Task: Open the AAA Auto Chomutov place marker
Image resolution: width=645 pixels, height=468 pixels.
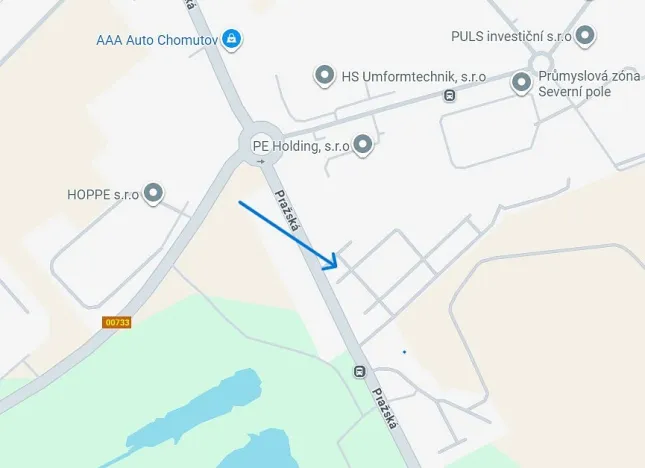Action: coord(231,40)
